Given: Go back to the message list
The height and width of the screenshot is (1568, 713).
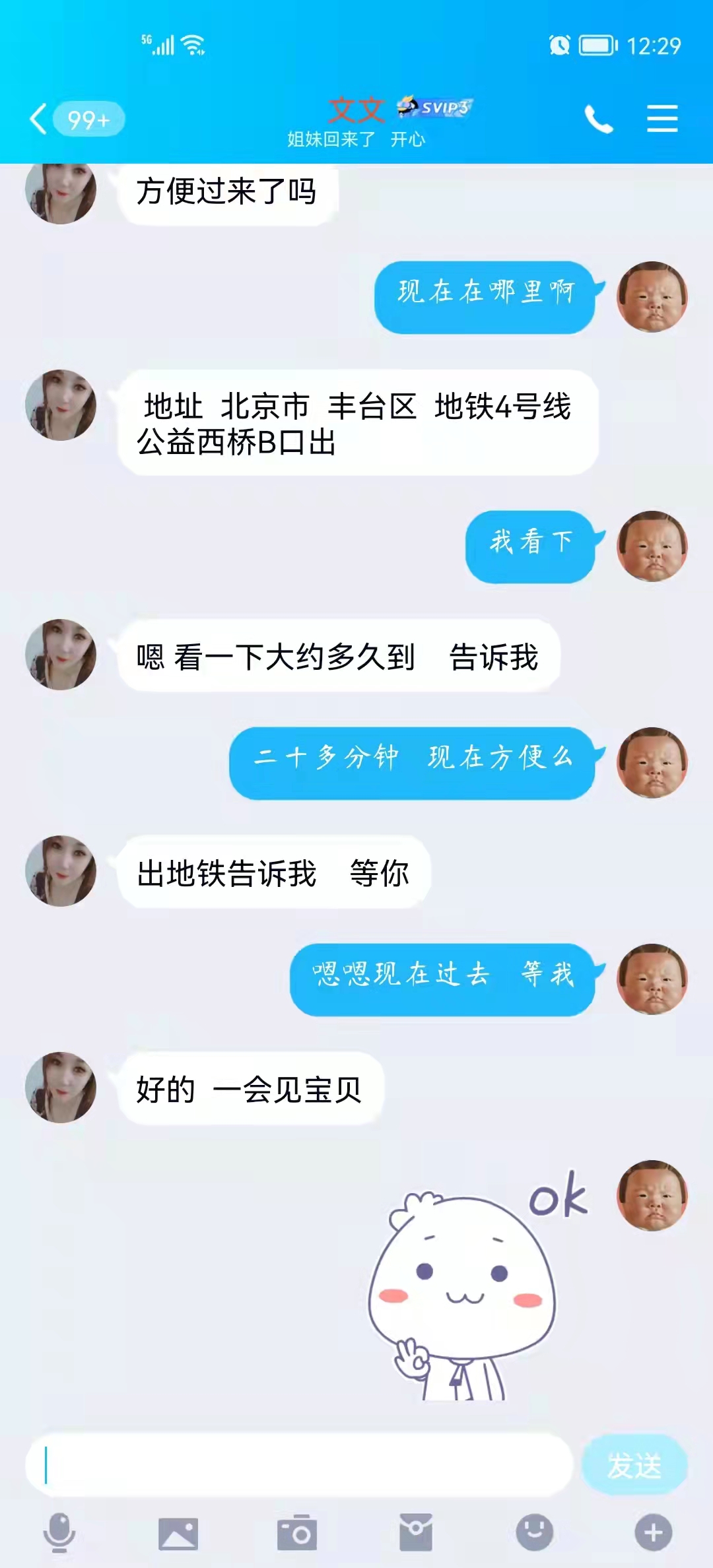Looking at the screenshot, I should (40, 119).
